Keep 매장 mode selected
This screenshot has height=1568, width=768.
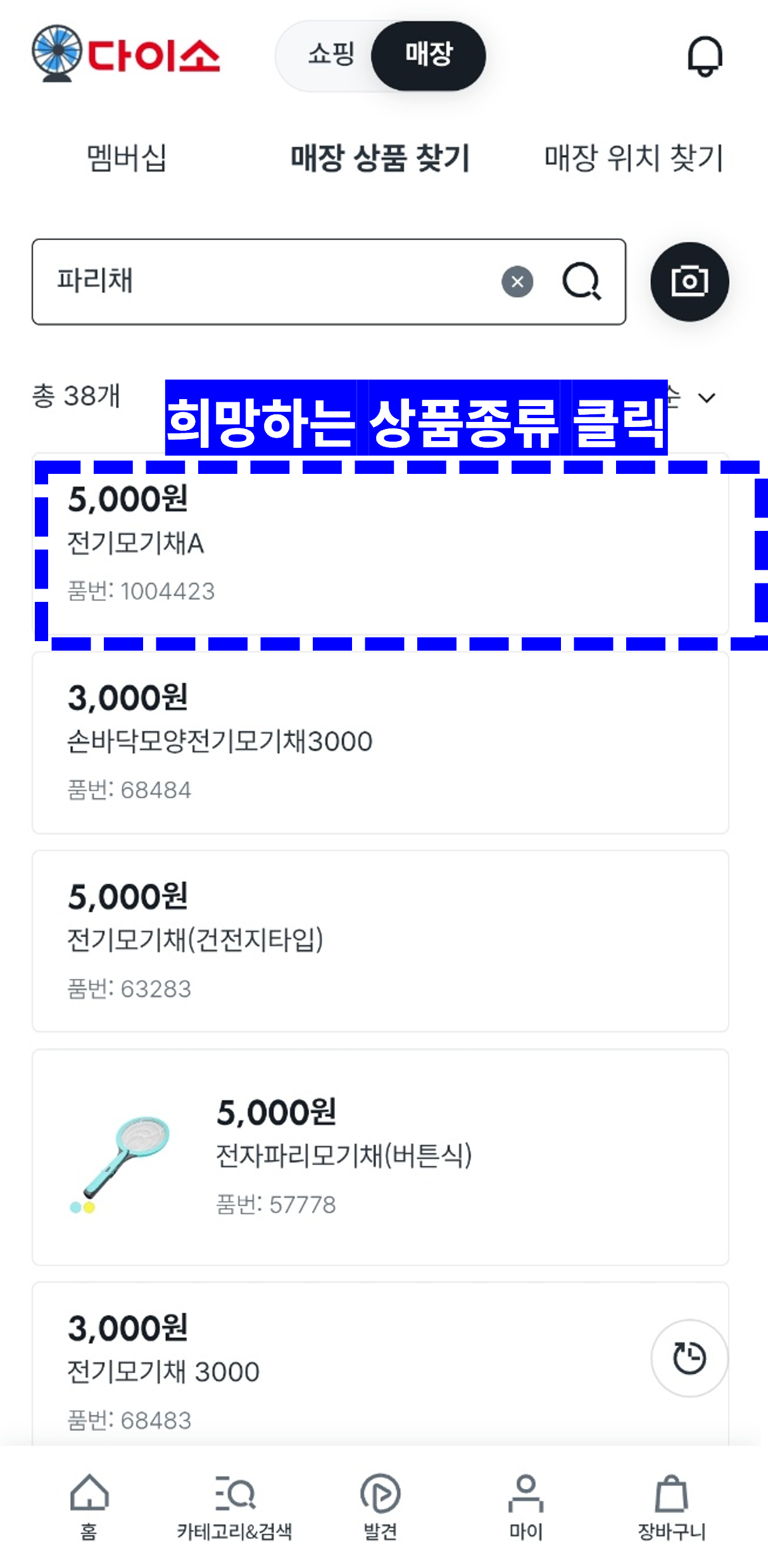pos(428,56)
